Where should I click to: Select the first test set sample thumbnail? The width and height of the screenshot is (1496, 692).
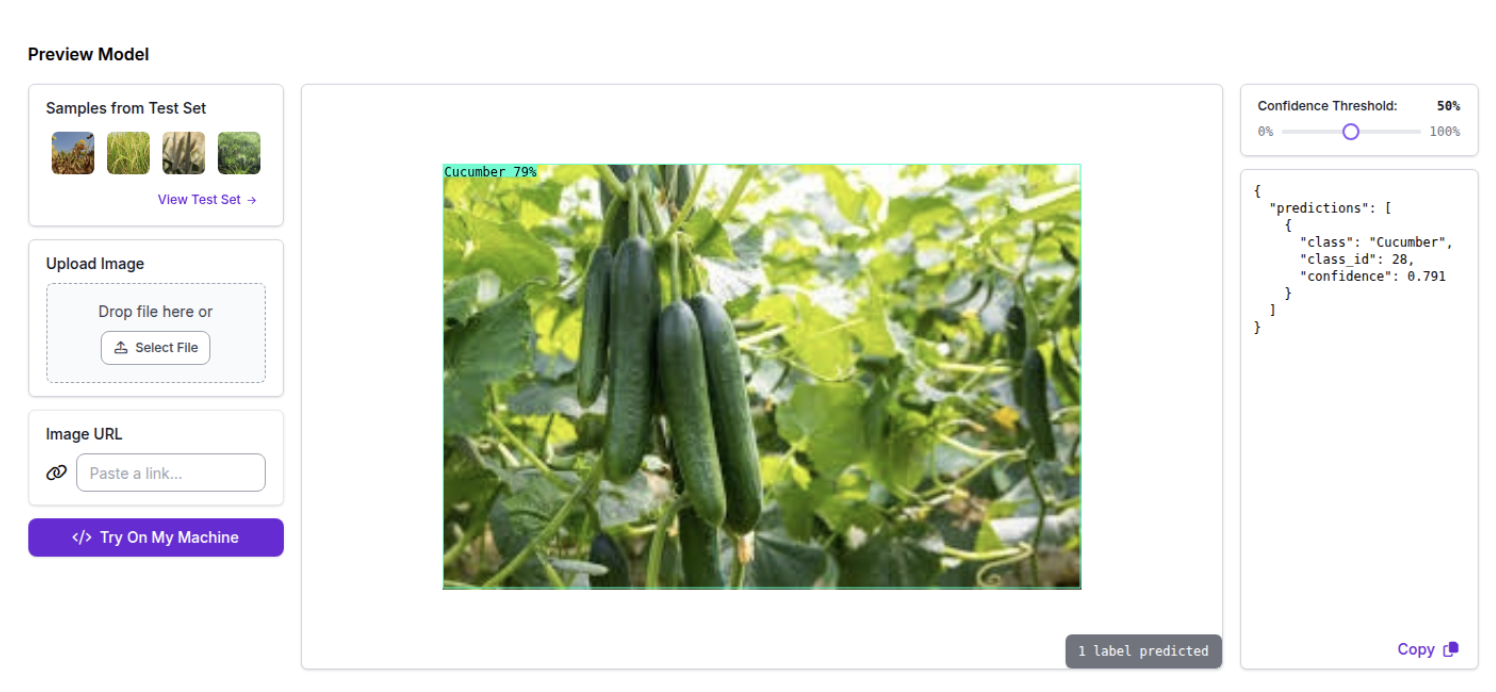(x=73, y=153)
